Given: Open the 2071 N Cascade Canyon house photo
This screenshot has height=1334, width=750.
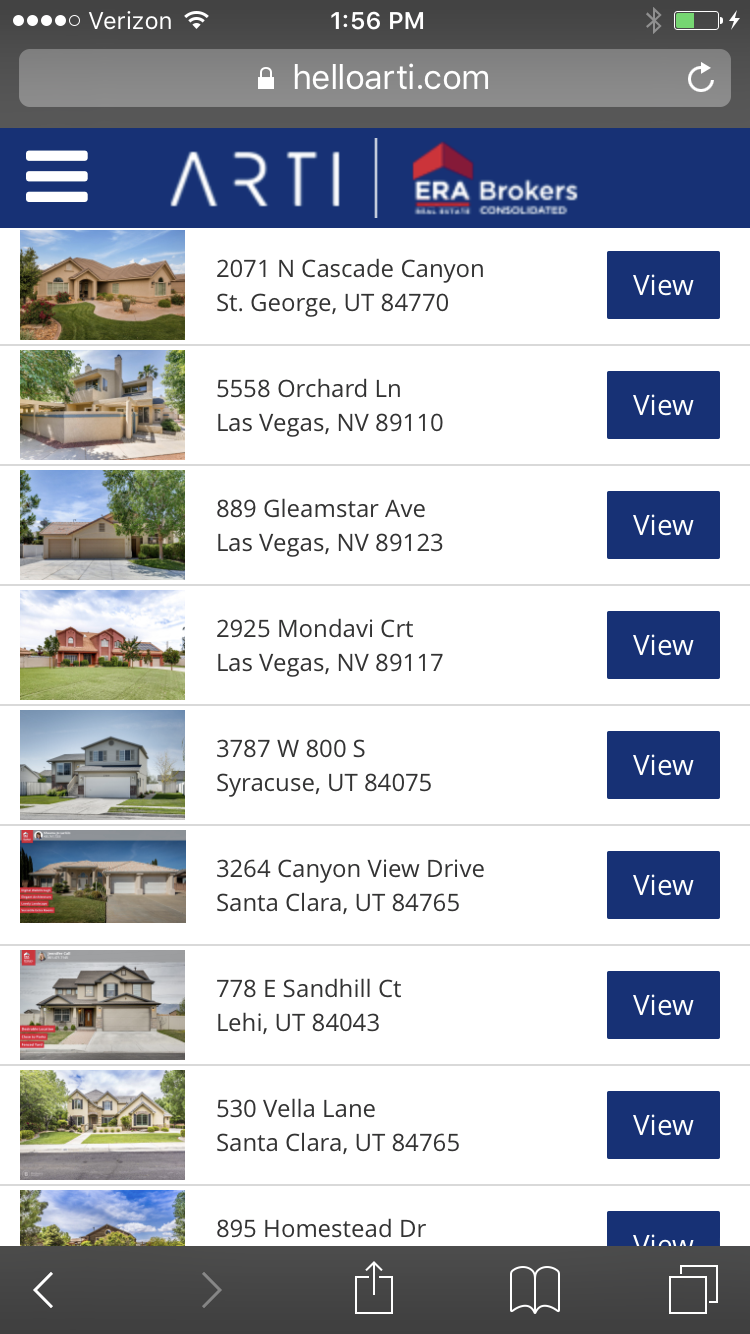Looking at the screenshot, I should click(102, 285).
